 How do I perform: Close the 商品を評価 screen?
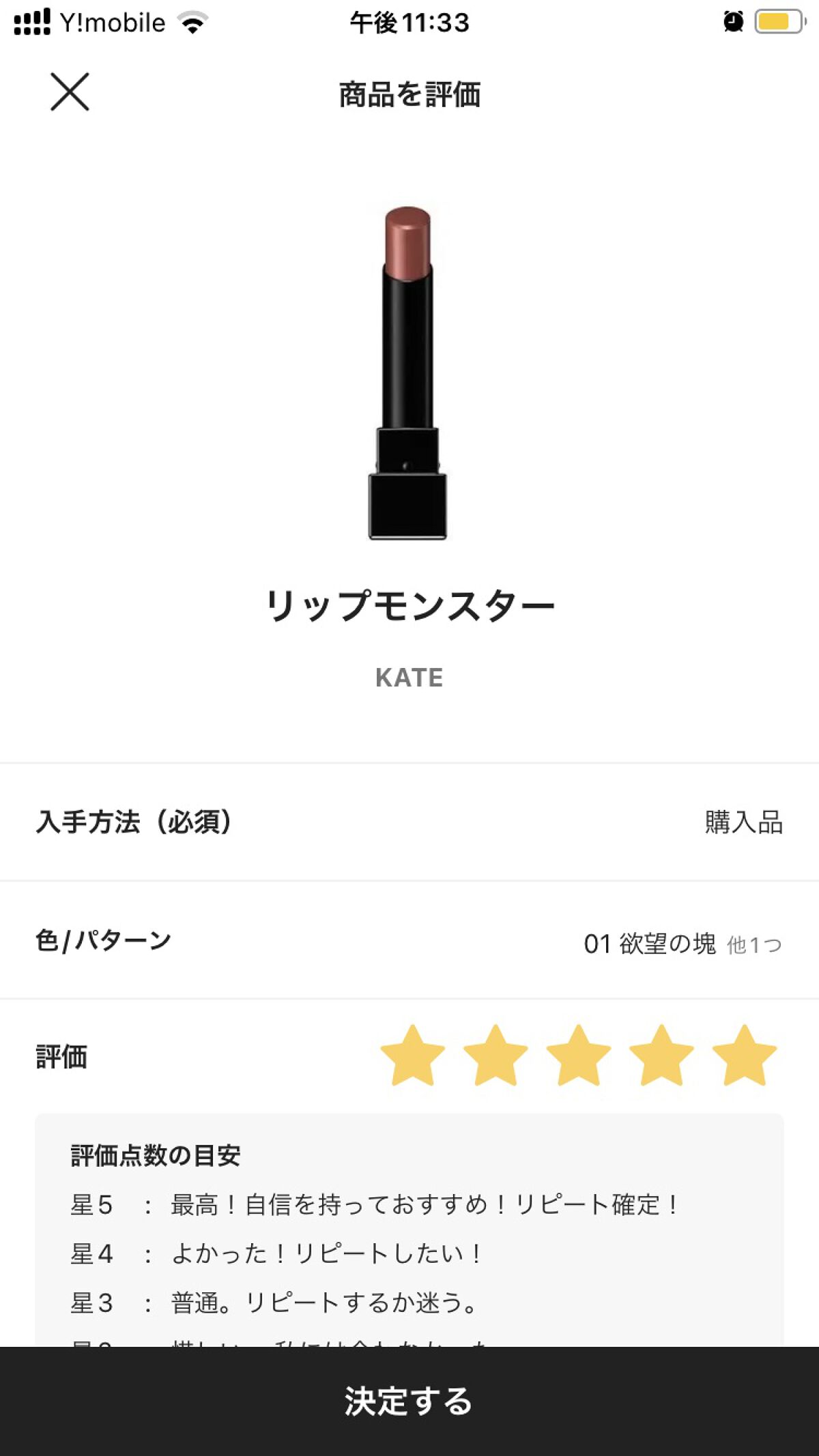click(x=70, y=92)
